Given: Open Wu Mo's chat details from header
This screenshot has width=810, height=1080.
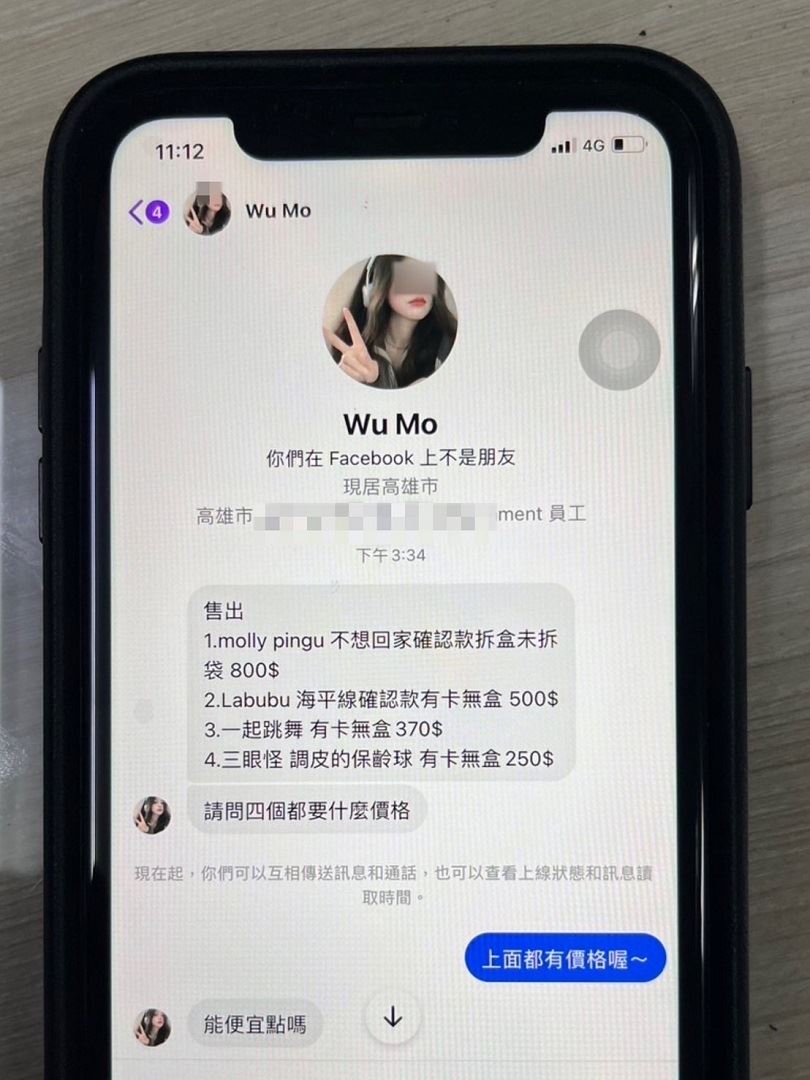Looking at the screenshot, I should [278, 210].
